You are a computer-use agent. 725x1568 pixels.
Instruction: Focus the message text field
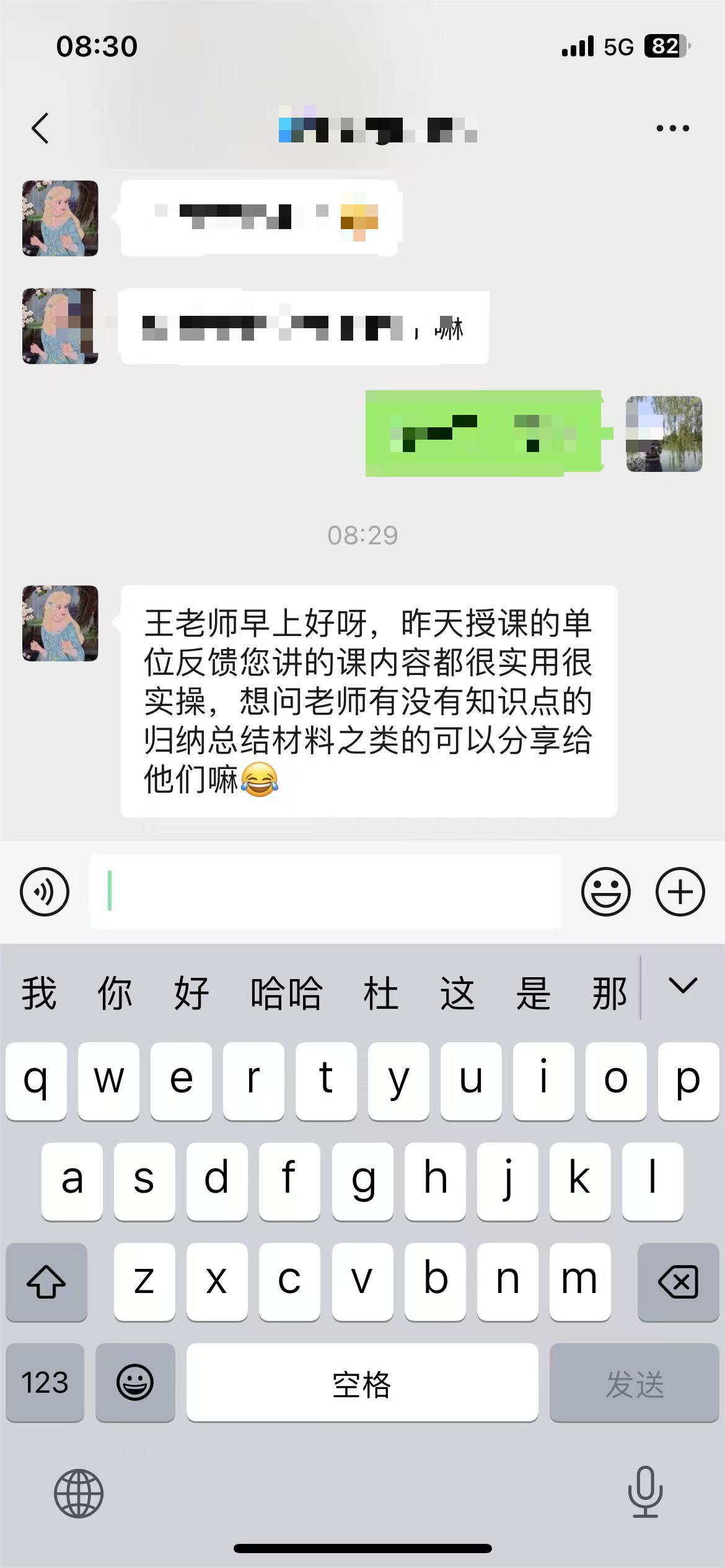click(x=325, y=892)
